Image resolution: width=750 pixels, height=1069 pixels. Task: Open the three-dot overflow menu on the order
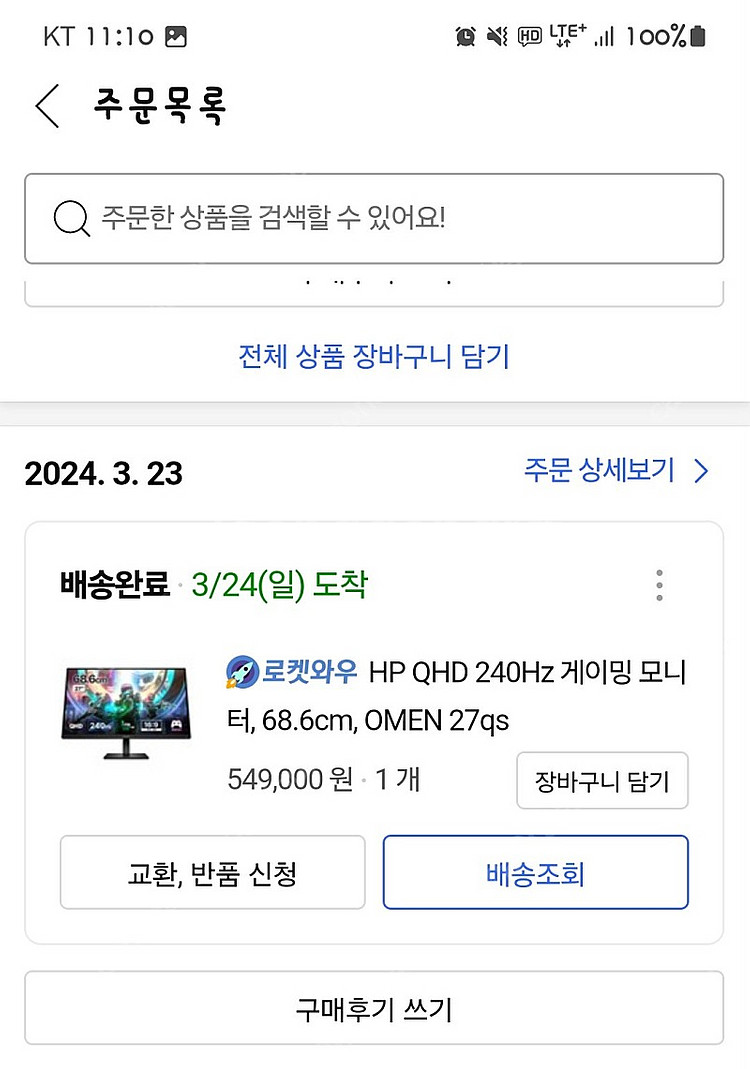[659, 586]
